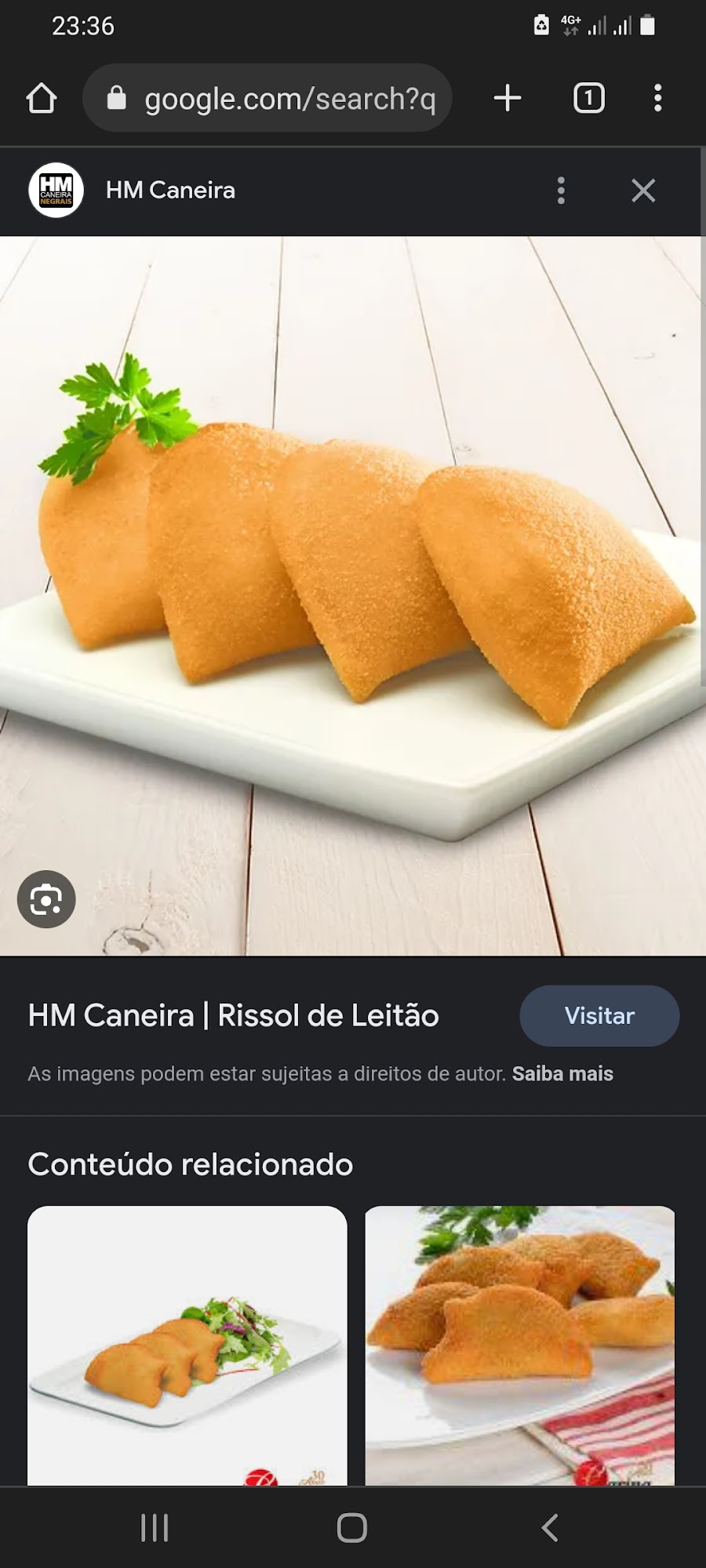
Task: Open a new browser tab
Action: tap(508, 99)
